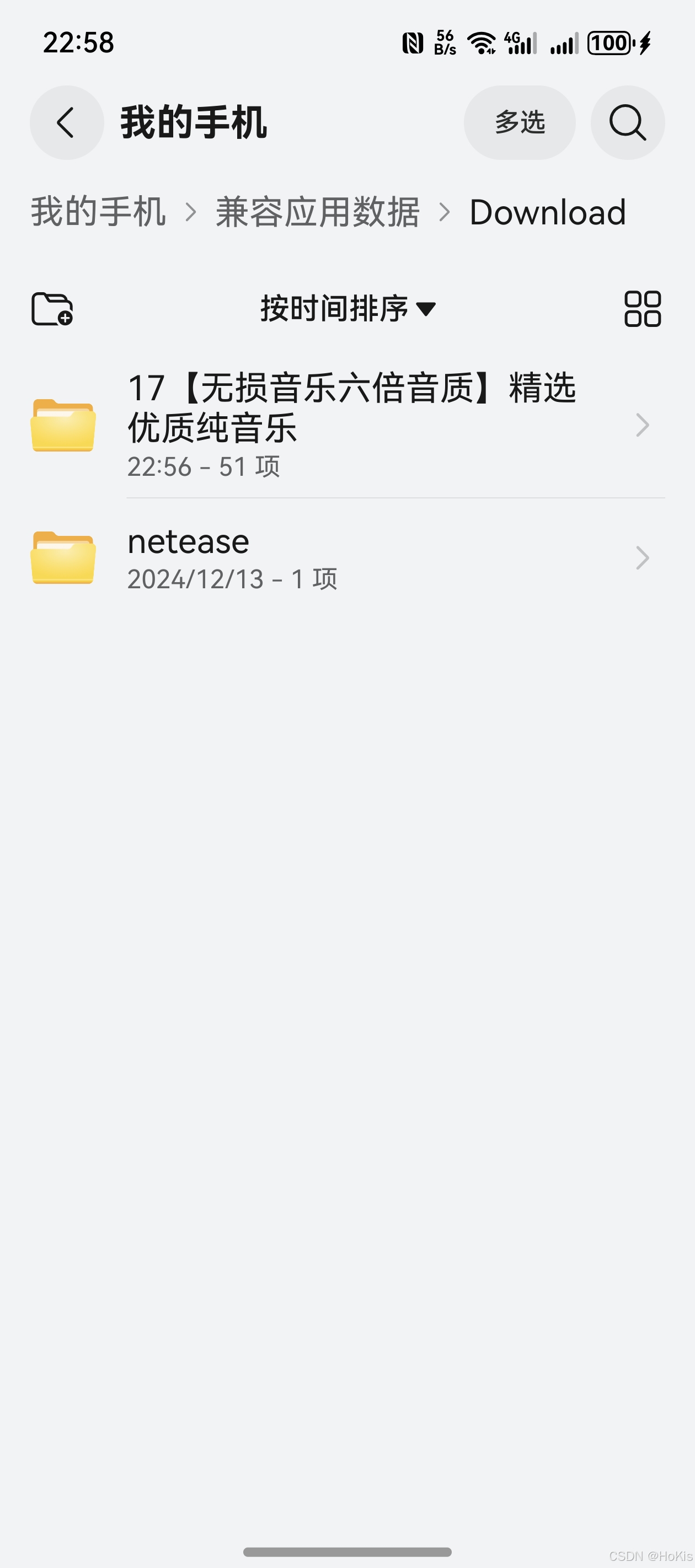
Task: Tap the 多选 multi-select button
Action: [519, 122]
